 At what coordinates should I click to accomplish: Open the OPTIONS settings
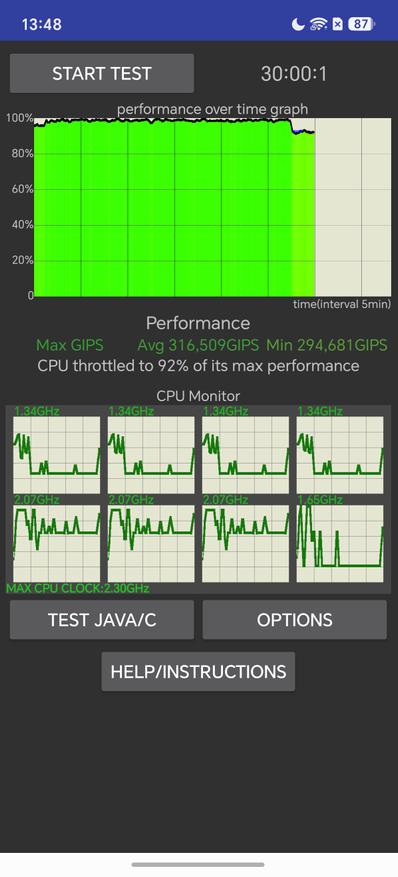point(295,620)
